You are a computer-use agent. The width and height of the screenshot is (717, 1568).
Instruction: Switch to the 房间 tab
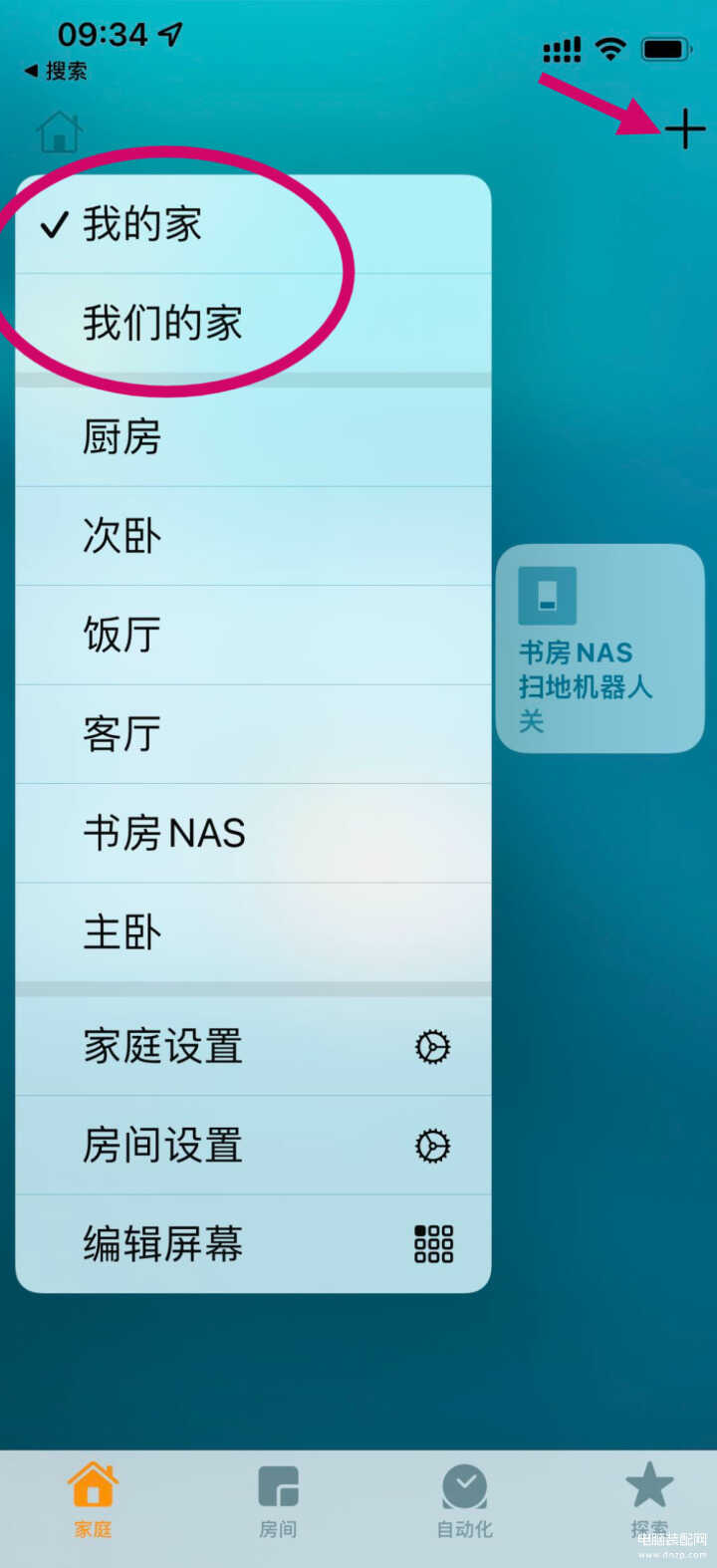[278, 1501]
